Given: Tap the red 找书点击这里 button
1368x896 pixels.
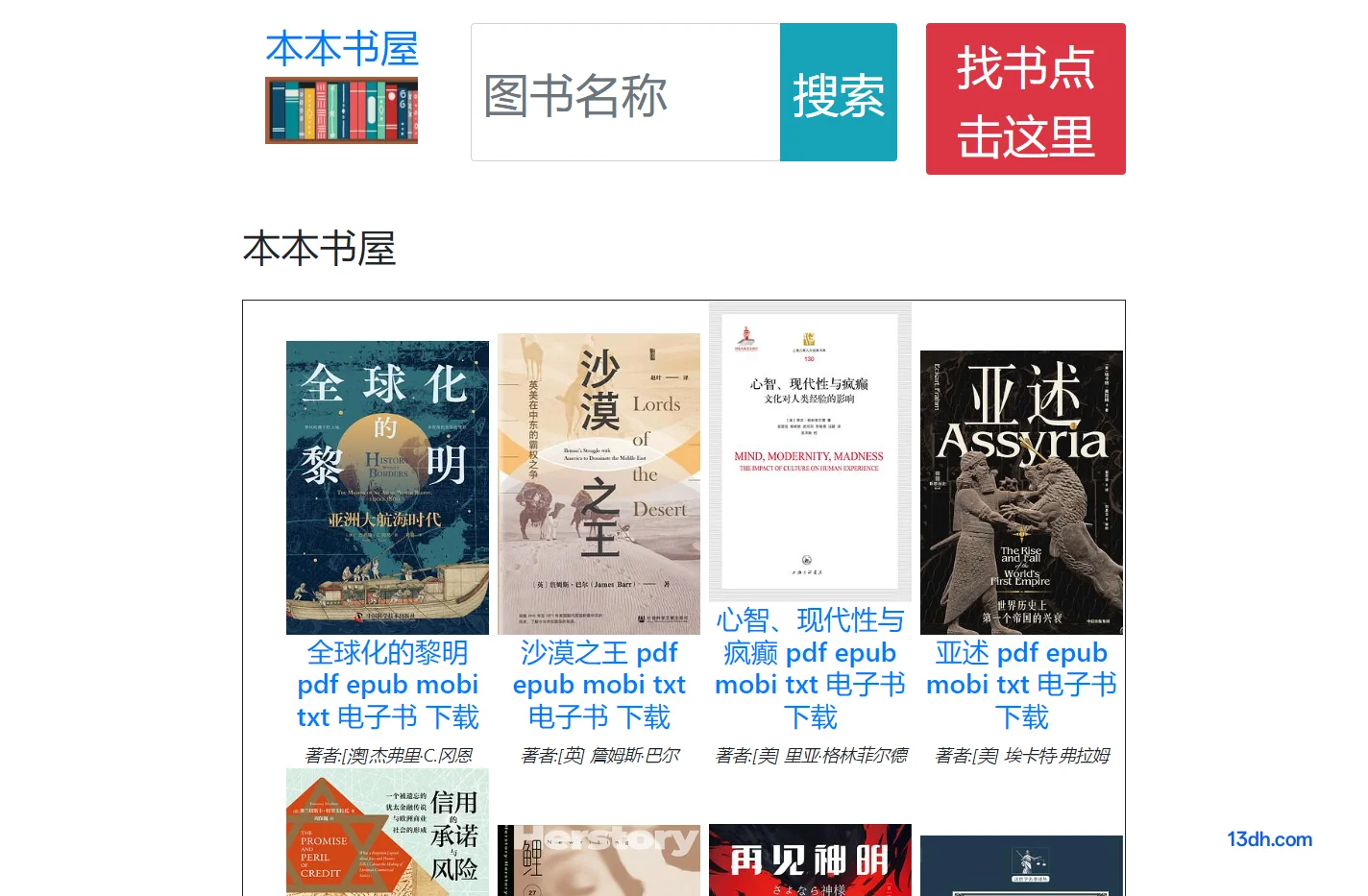Looking at the screenshot, I should [1025, 99].
